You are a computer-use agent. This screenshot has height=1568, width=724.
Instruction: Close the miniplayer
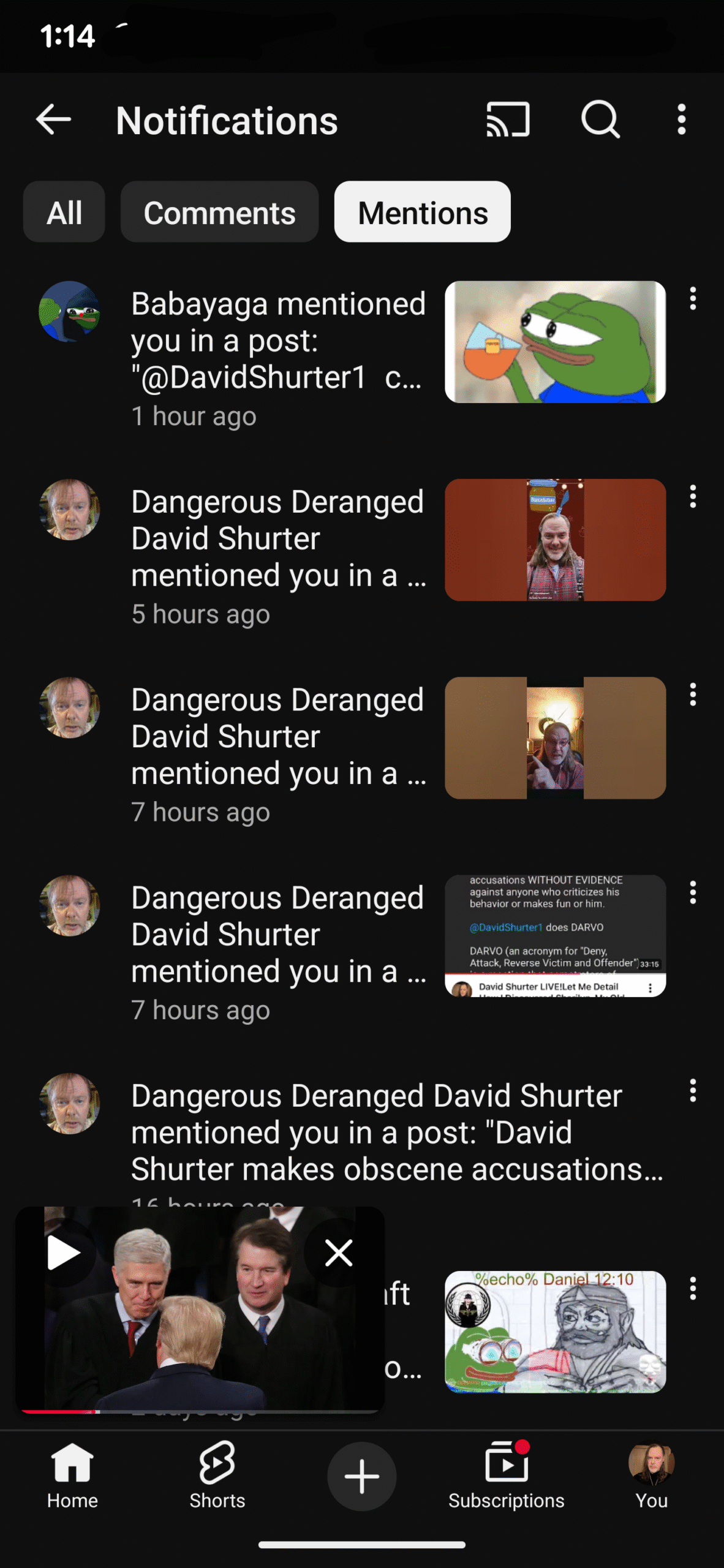[x=339, y=1253]
